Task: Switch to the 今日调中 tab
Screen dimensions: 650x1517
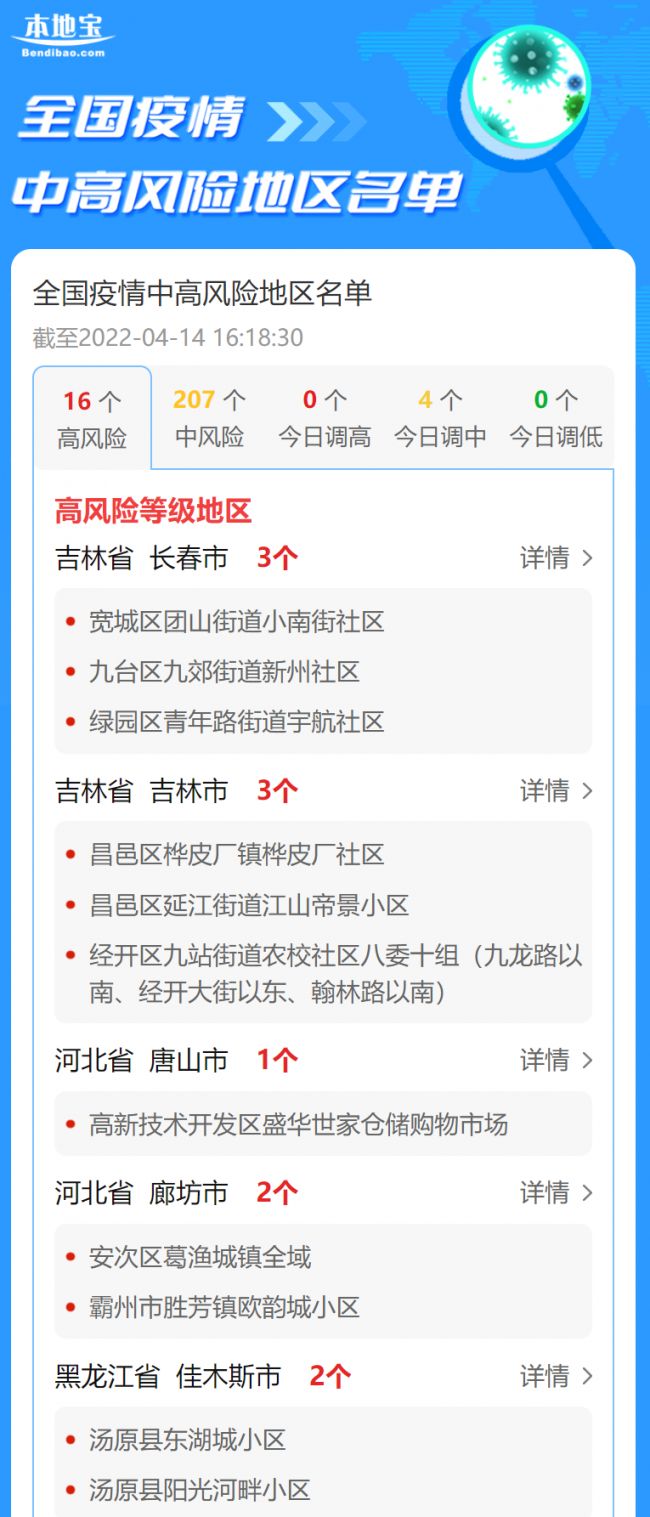Action: (x=440, y=418)
